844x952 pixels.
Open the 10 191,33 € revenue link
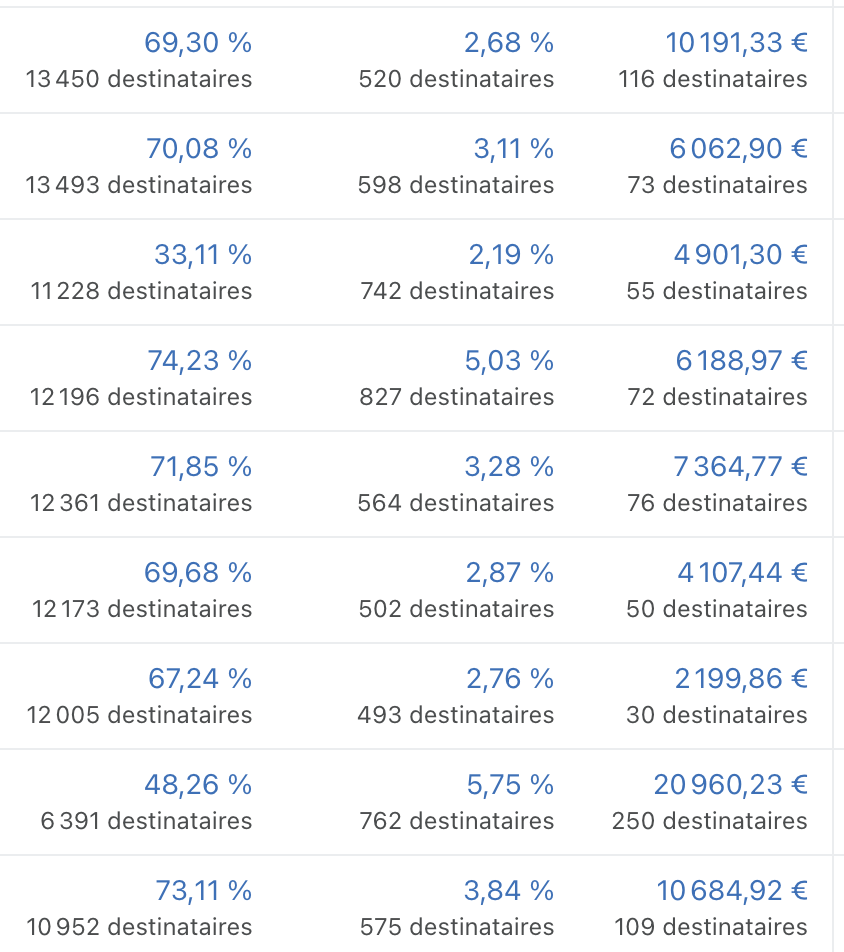pyautogui.click(x=737, y=43)
